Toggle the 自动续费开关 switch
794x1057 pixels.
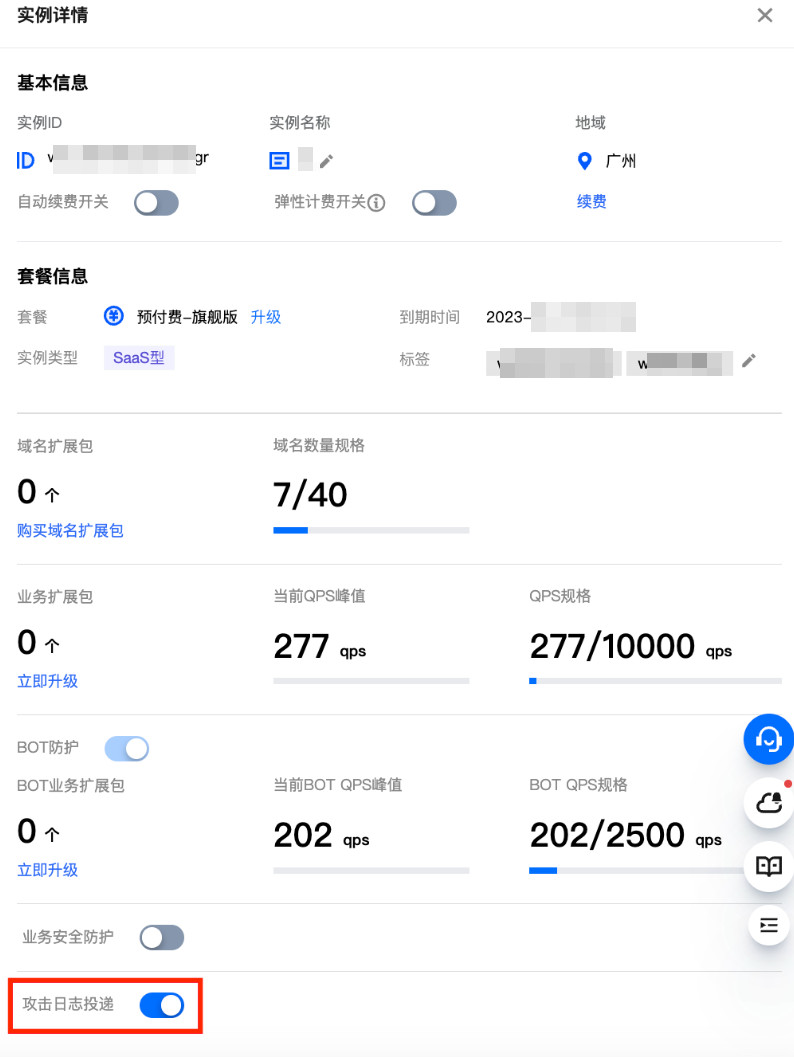[157, 203]
